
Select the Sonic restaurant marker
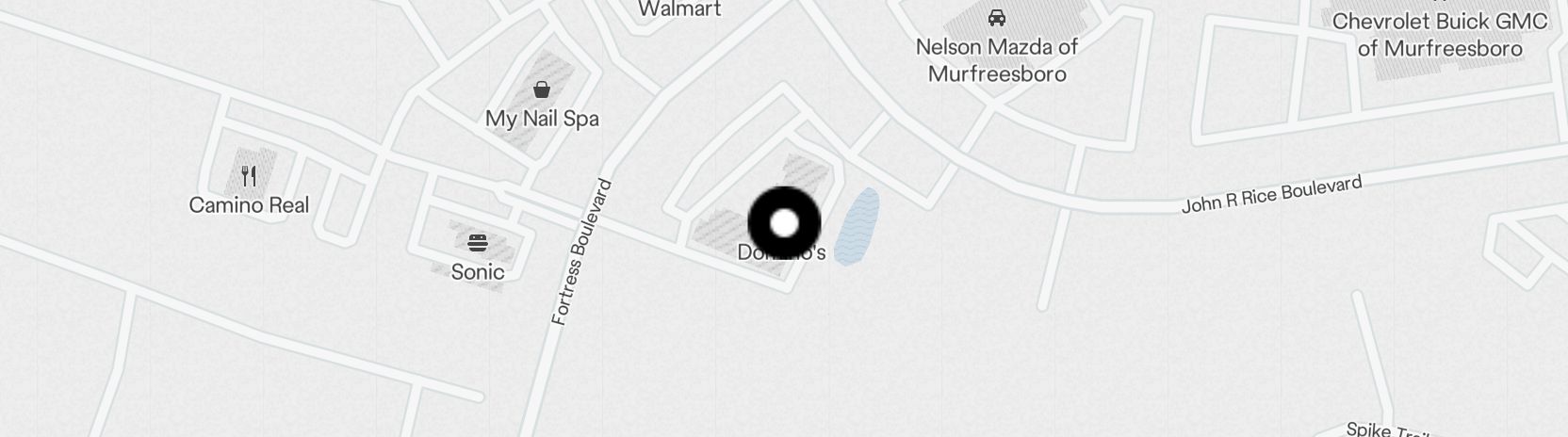click(478, 243)
